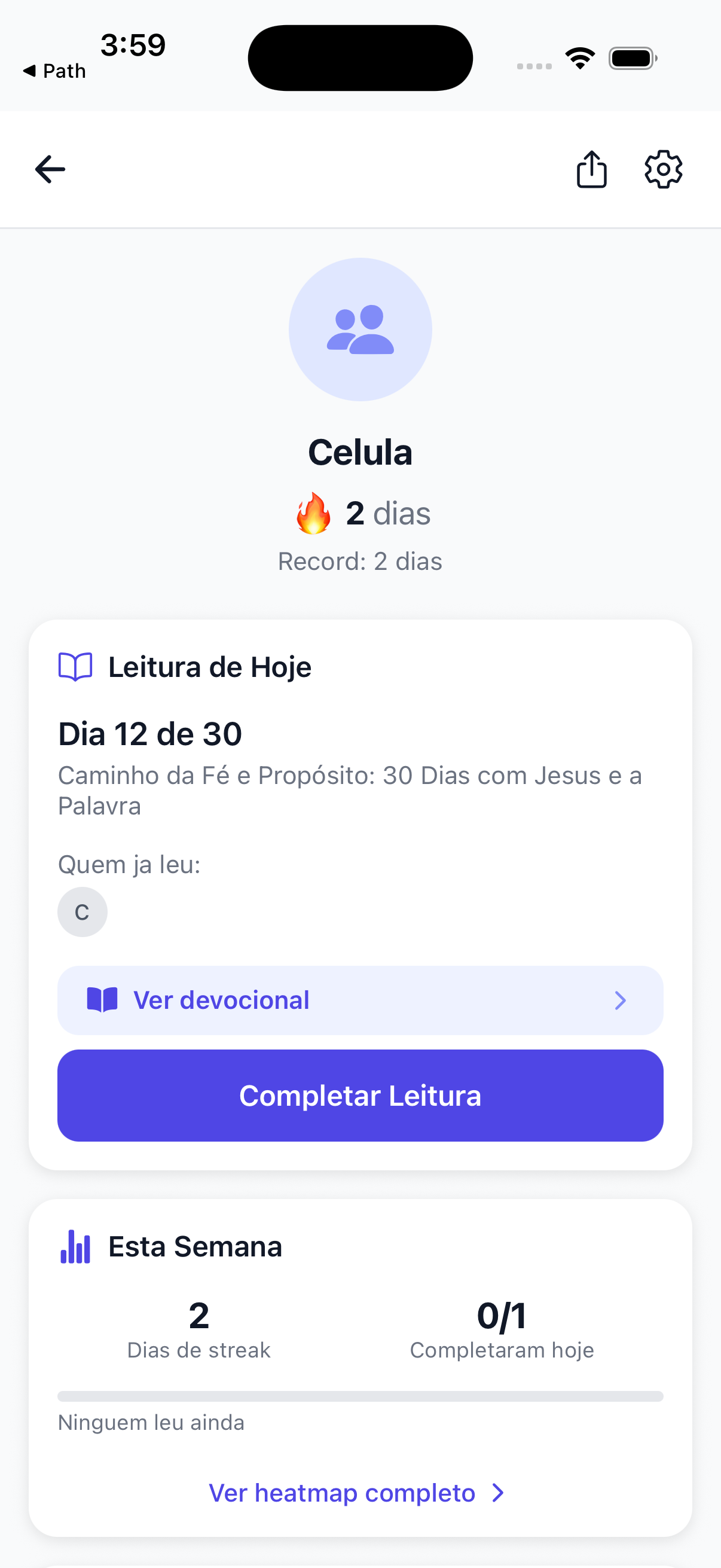721x1568 pixels.
Task: Open the share options with the share icon
Action: [x=591, y=169]
